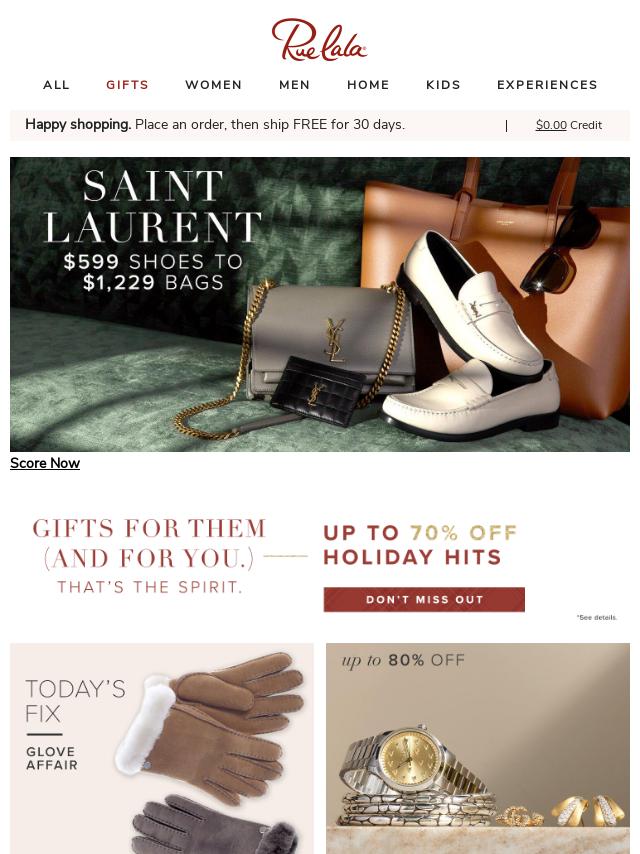Viewport: 640px width, 854px height.
Task: Tap the Don't Miss Out button
Action: coord(424,600)
